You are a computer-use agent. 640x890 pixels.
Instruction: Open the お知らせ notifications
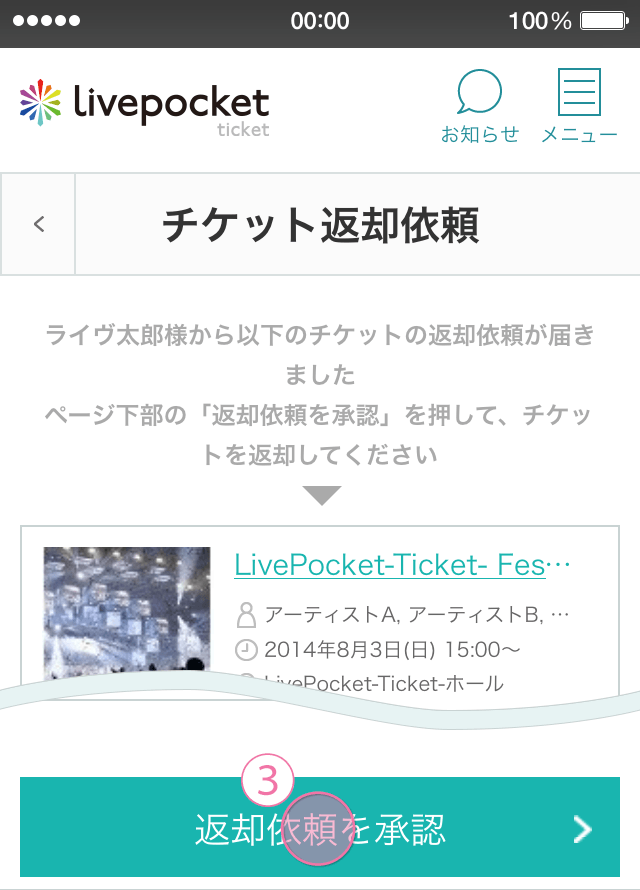(x=480, y=106)
